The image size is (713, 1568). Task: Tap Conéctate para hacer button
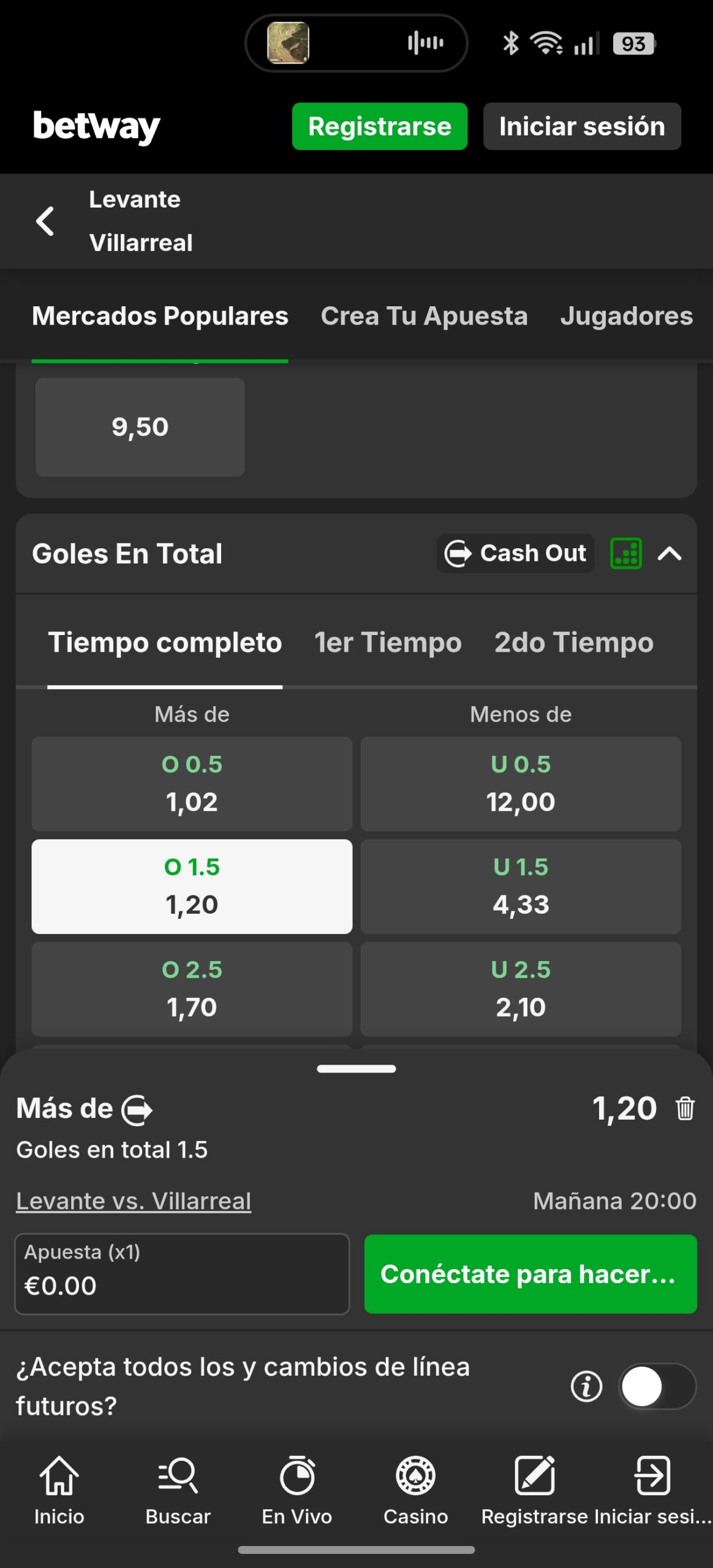click(530, 1274)
